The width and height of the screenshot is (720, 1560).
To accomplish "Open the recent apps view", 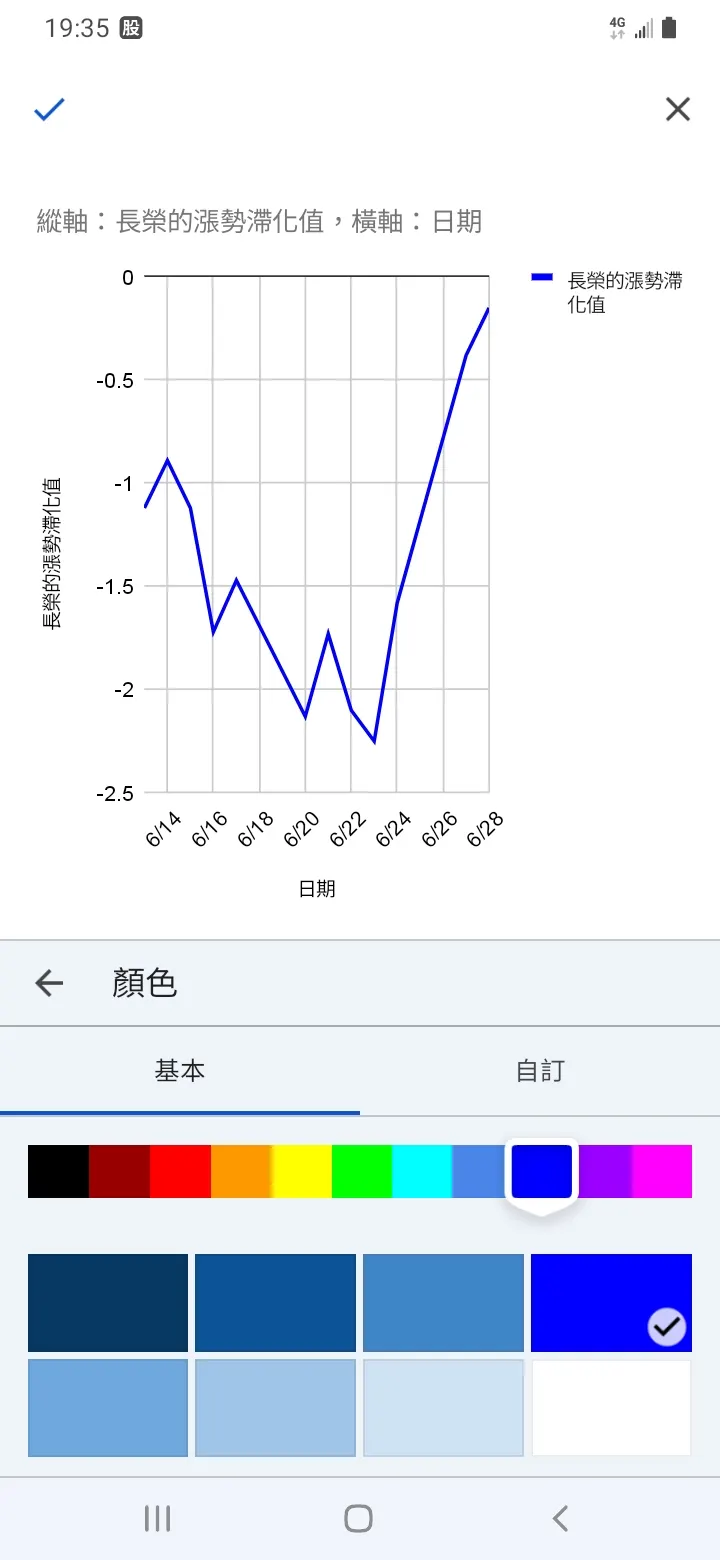I will pos(157,1519).
